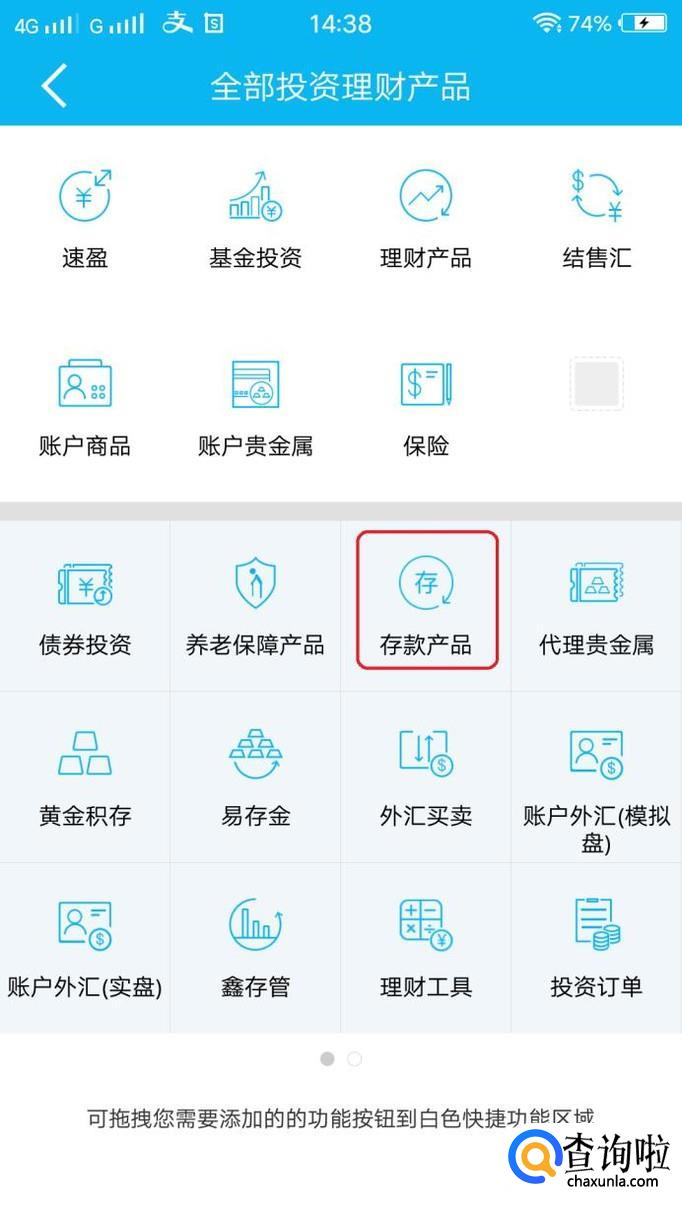Open 黄金积存
Viewport: 682px width, 1212px height.
coord(85,777)
